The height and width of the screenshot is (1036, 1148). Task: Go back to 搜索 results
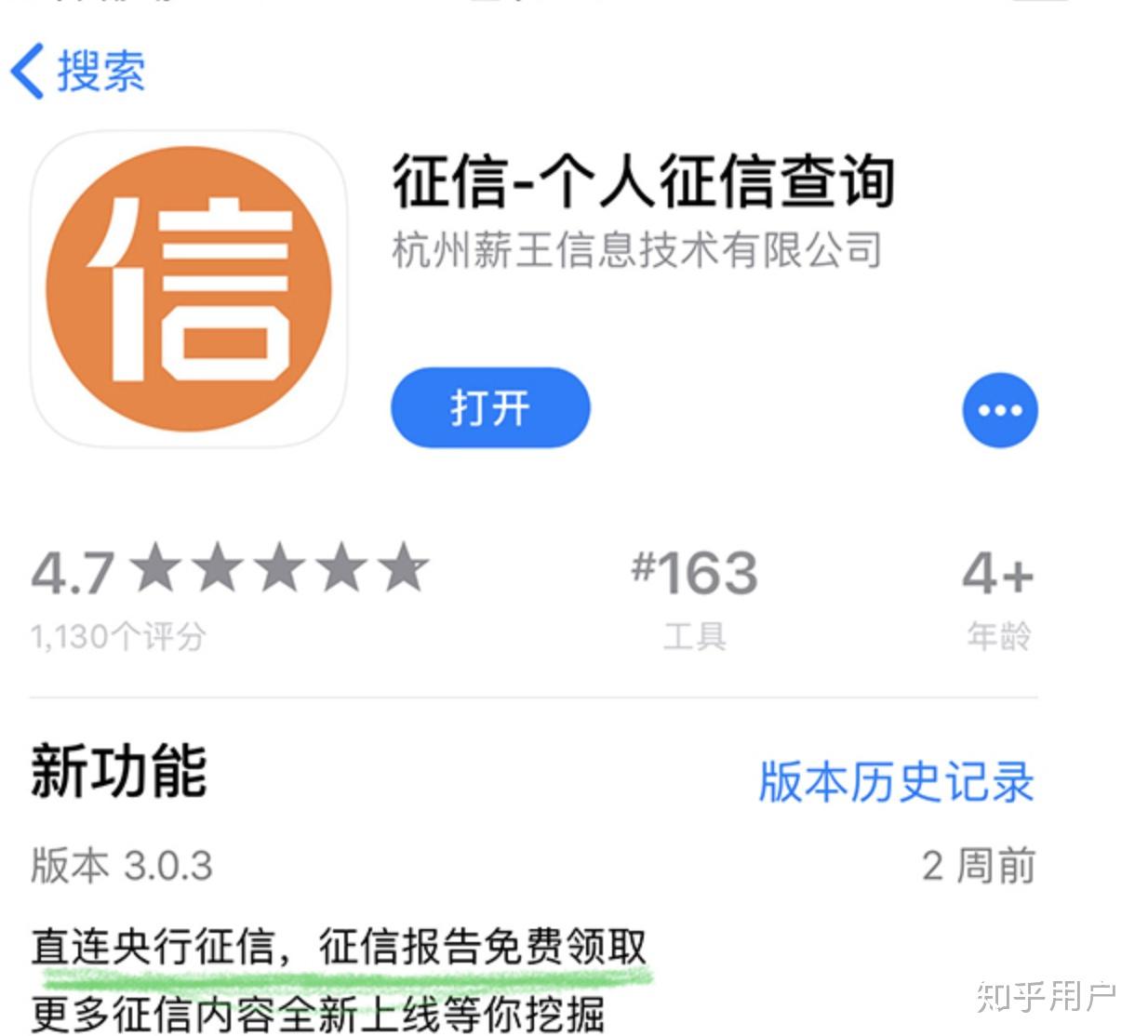78,71
